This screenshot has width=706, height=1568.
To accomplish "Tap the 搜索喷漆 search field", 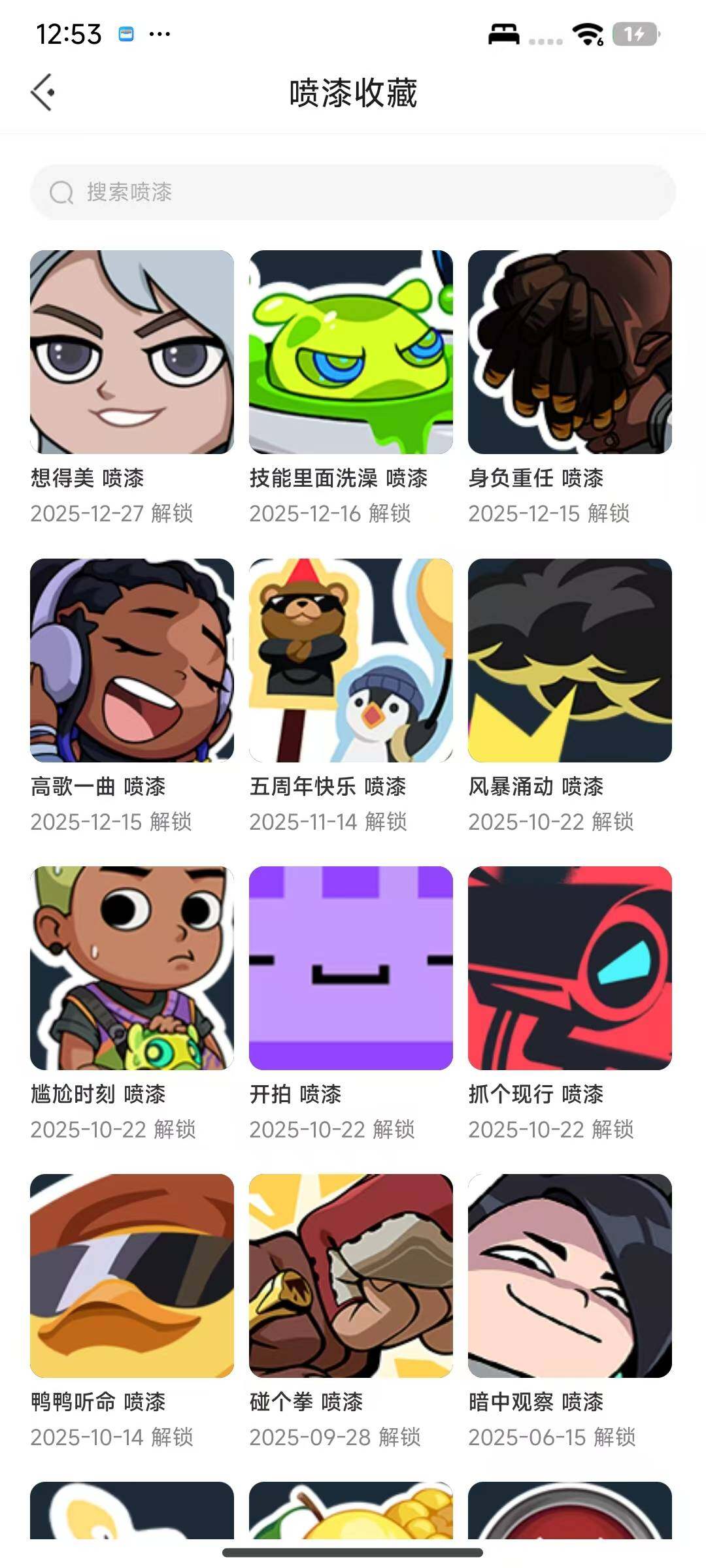I will (353, 192).
